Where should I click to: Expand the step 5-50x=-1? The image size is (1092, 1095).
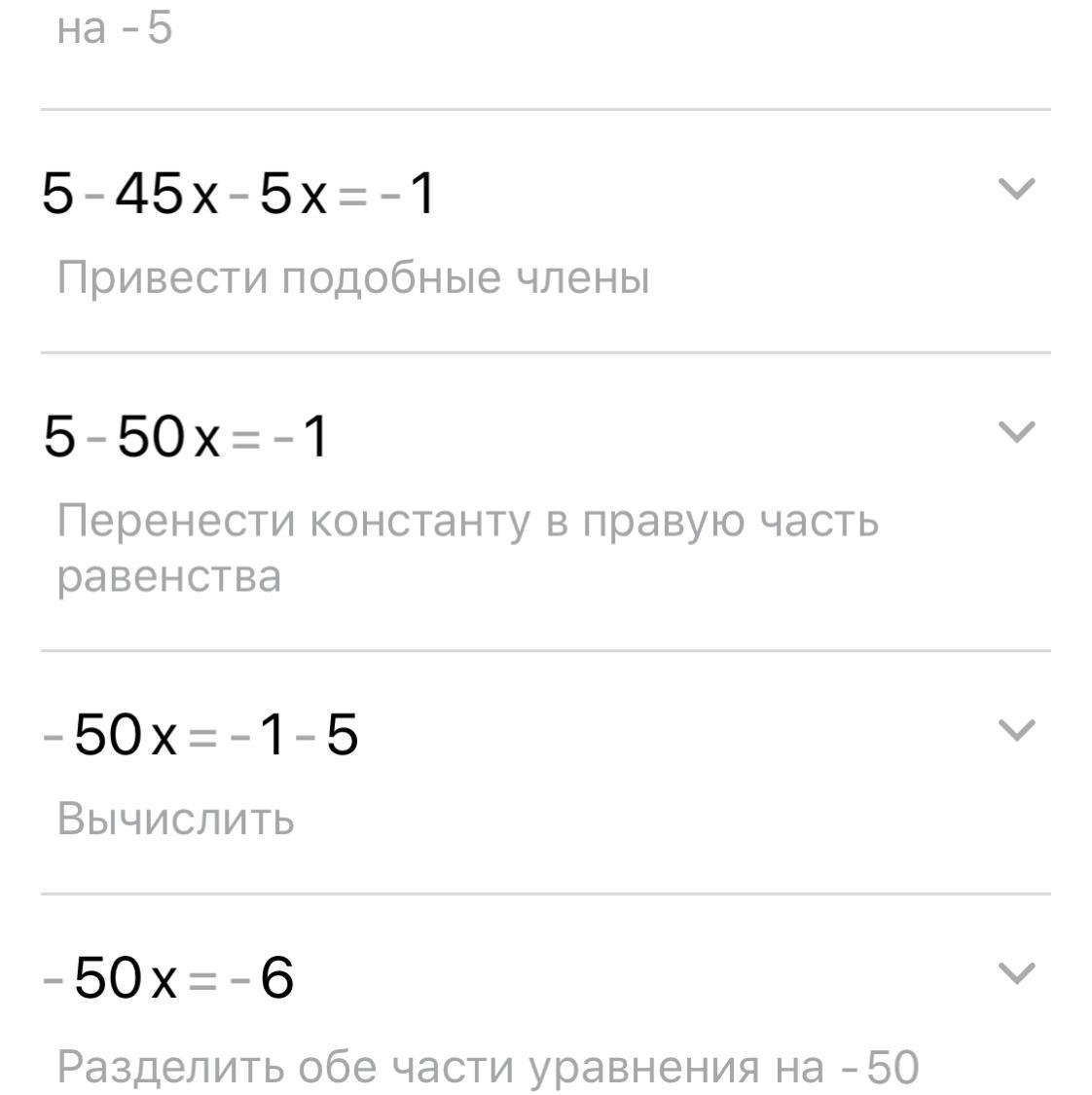[1017, 432]
